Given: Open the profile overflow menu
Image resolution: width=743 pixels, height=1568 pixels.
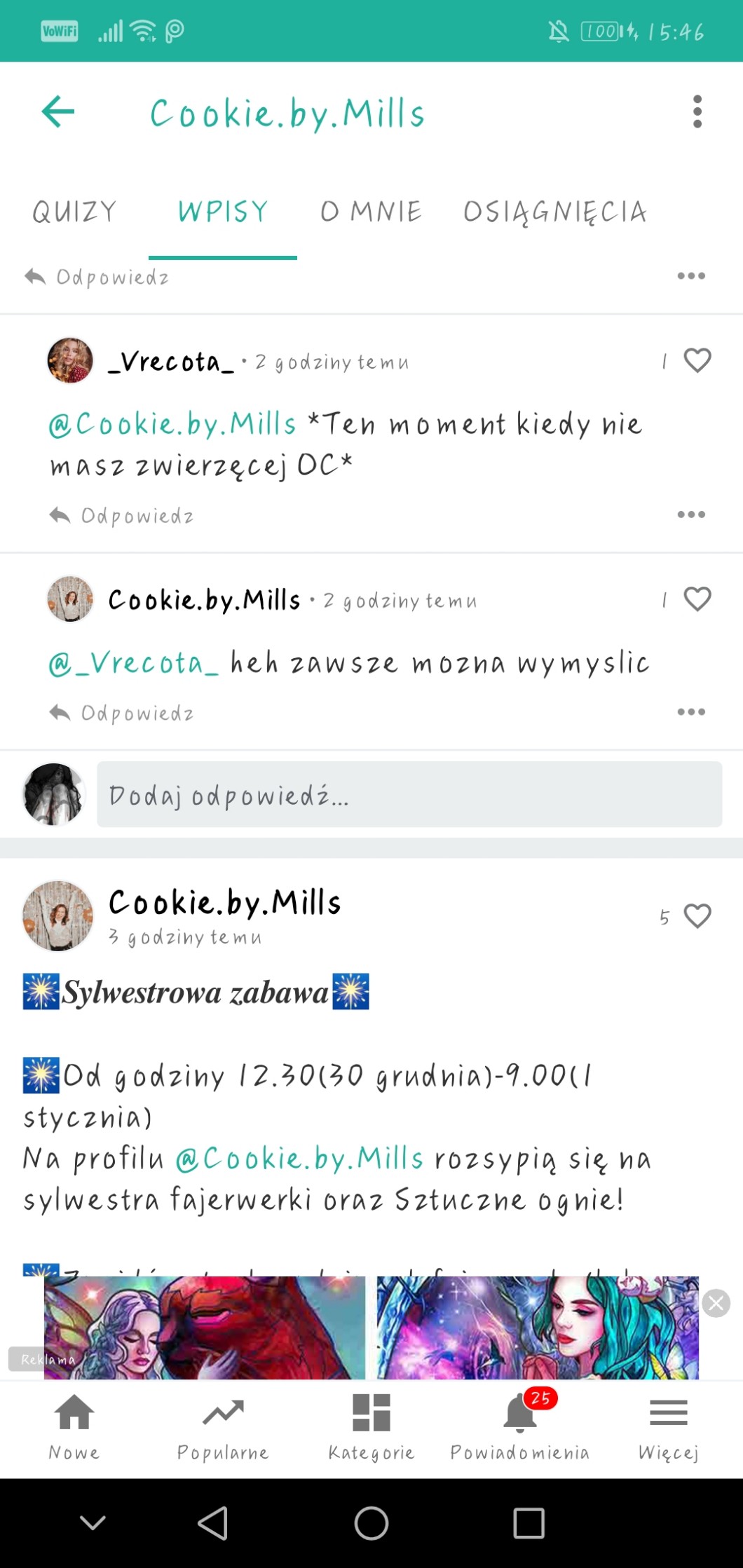Looking at the screenshot, I should click(697, 112).
